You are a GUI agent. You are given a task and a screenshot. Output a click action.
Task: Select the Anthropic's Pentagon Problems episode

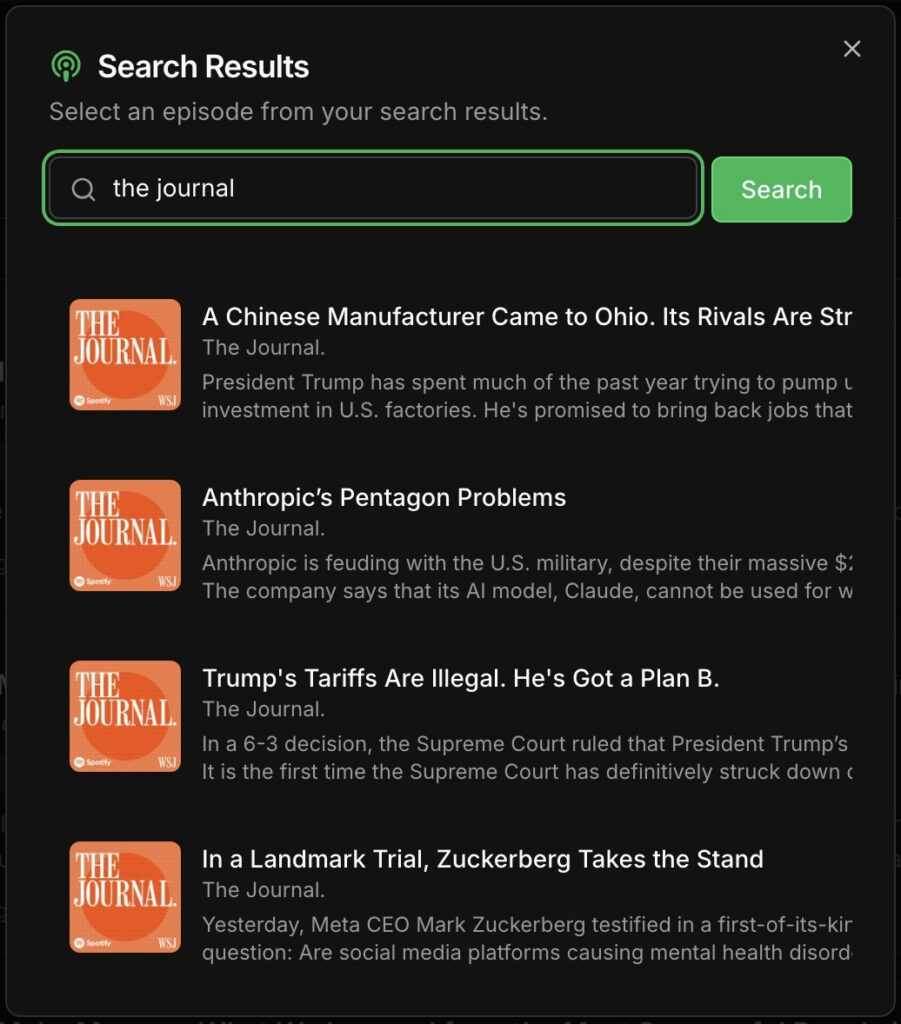384,498
